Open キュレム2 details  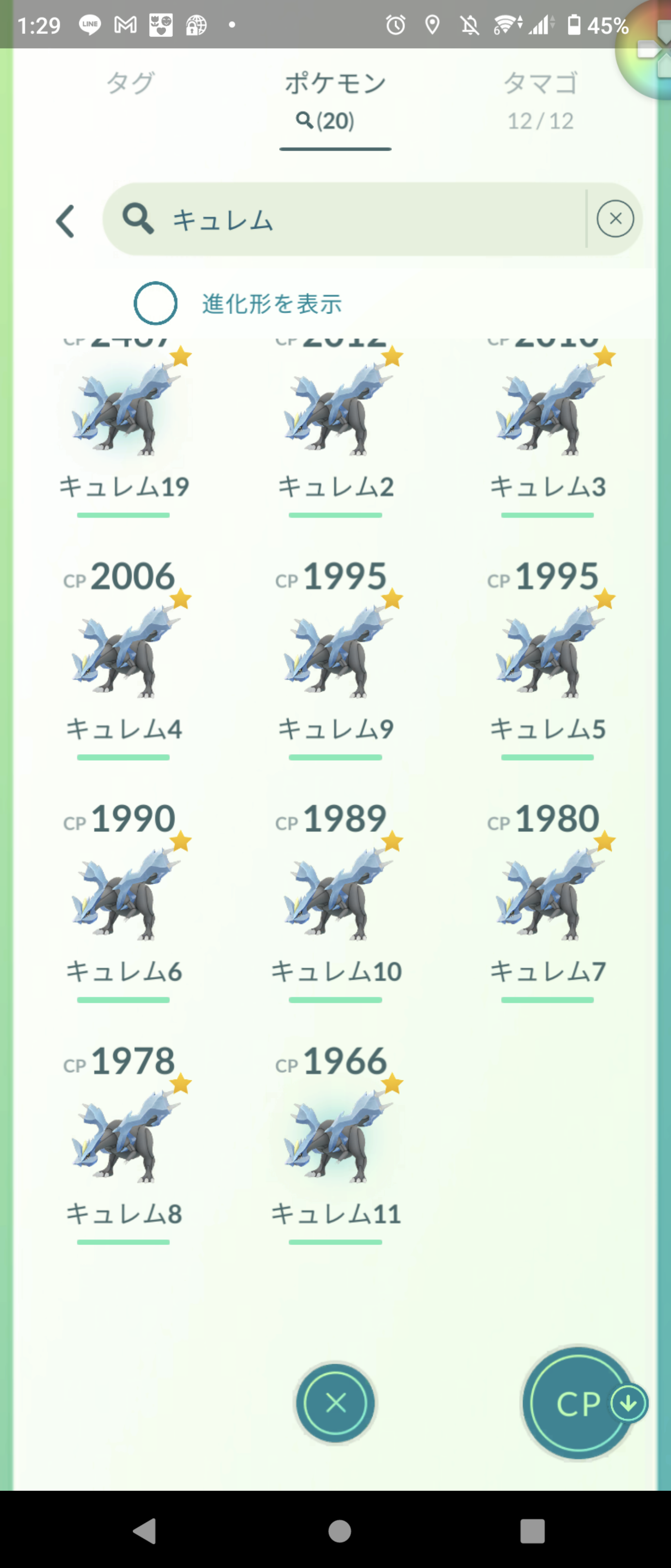336,411
